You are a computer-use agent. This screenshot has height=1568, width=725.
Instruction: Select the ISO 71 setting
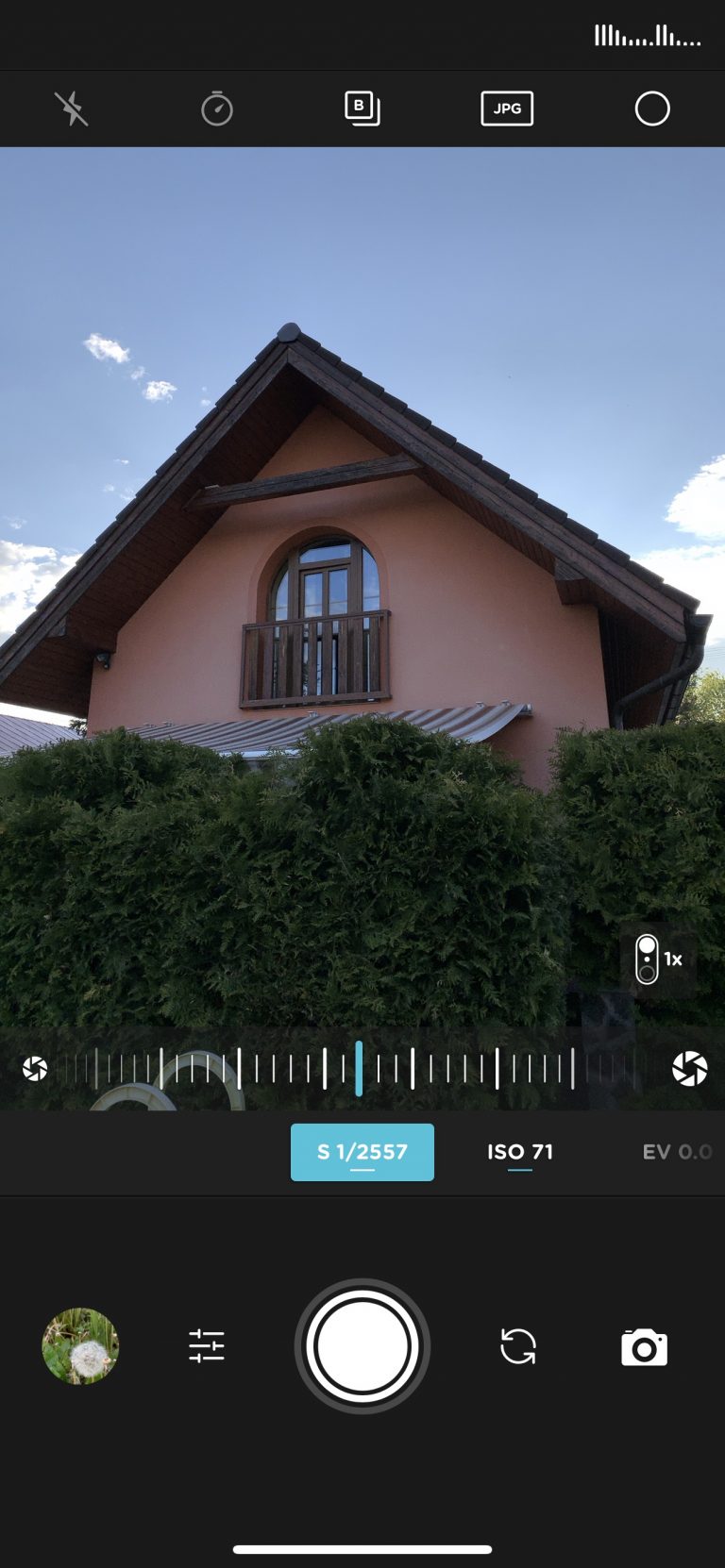520,1152
